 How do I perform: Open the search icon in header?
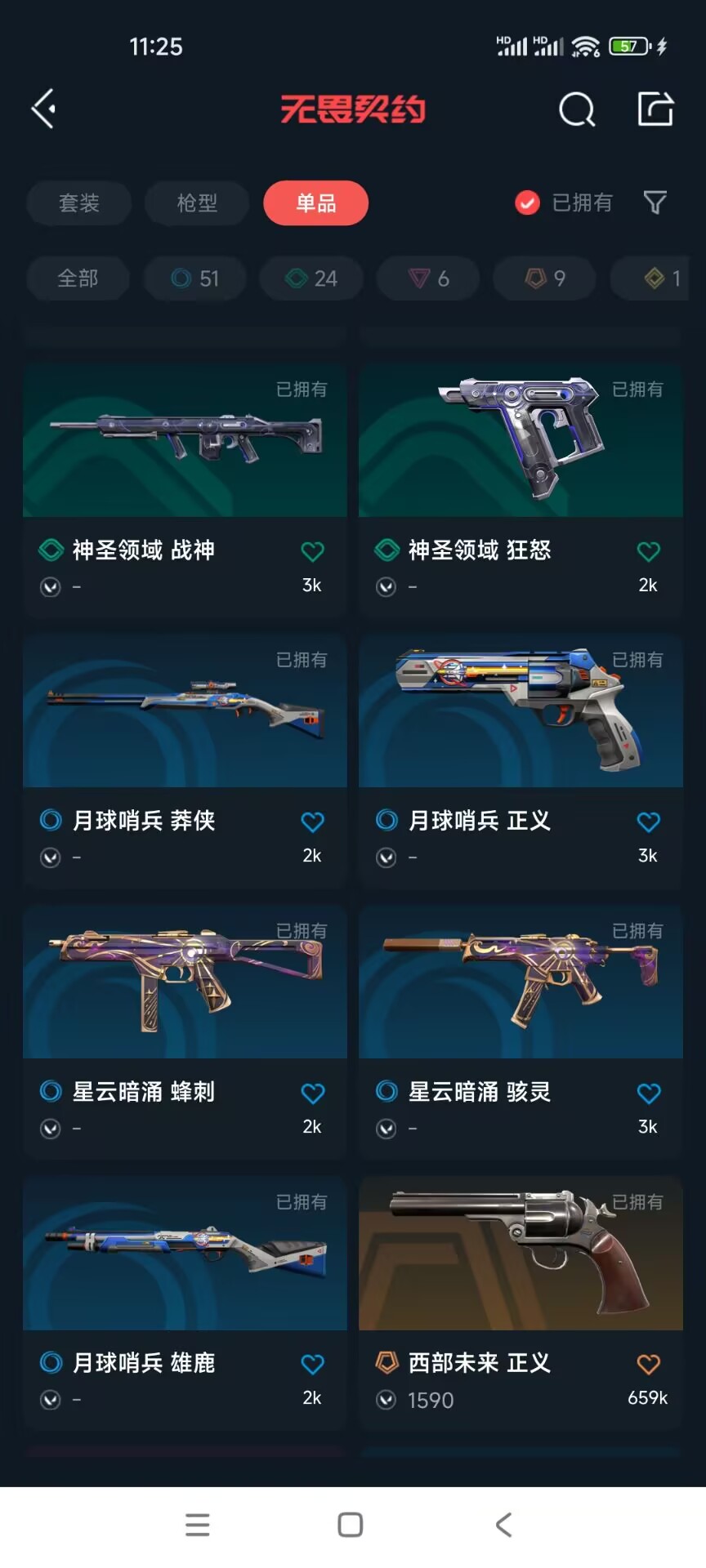tap(577, 109)
